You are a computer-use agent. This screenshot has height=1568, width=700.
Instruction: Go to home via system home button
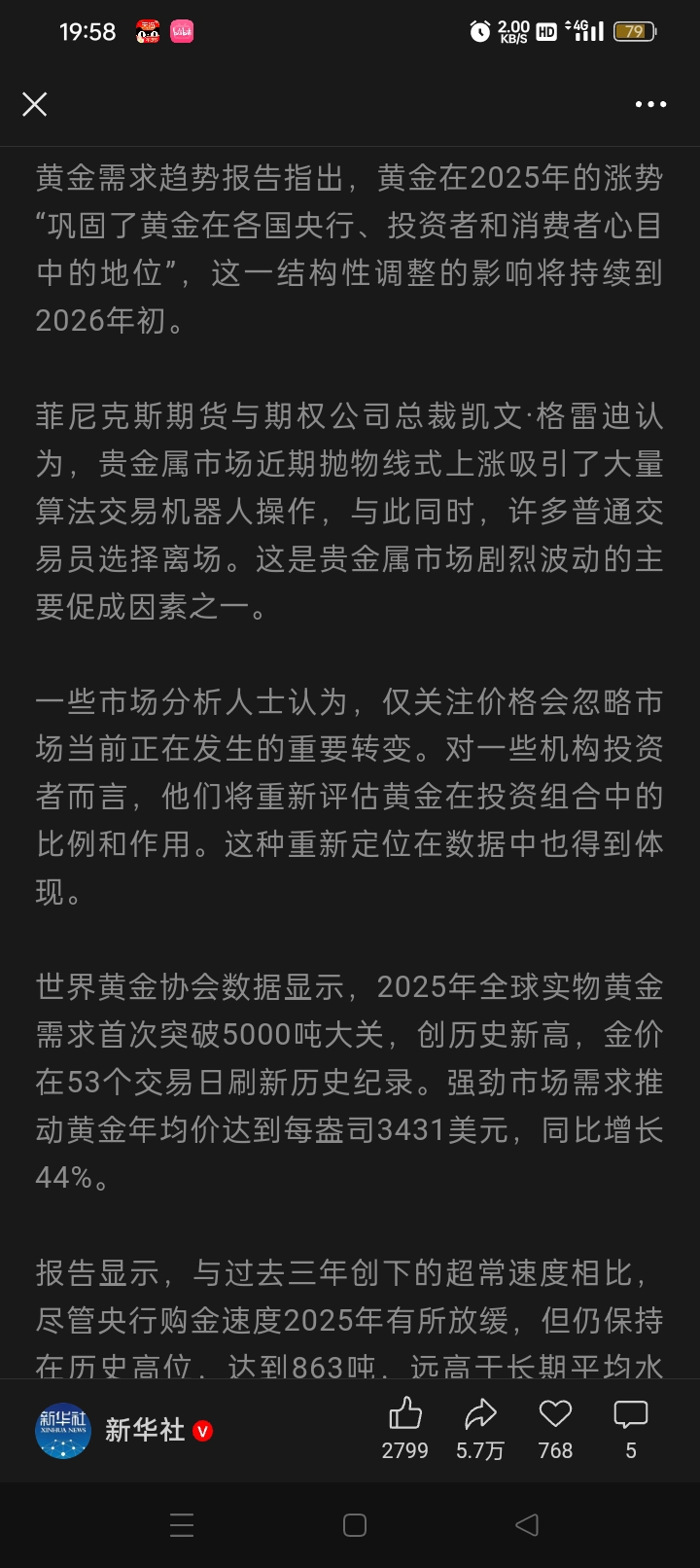coord(355,1524)
